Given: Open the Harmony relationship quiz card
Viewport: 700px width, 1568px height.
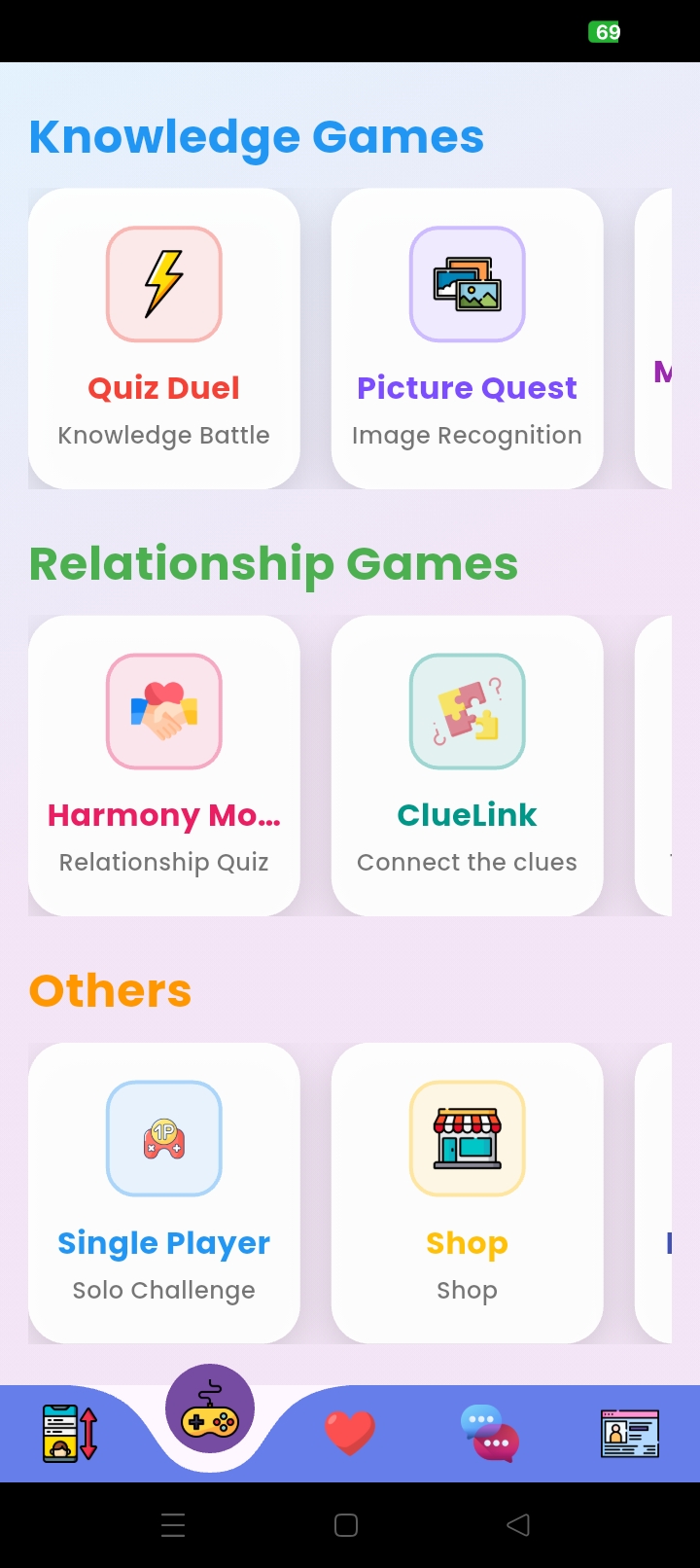Looking at the screenshot, I should pyautogui.click(x=163, y=766).
